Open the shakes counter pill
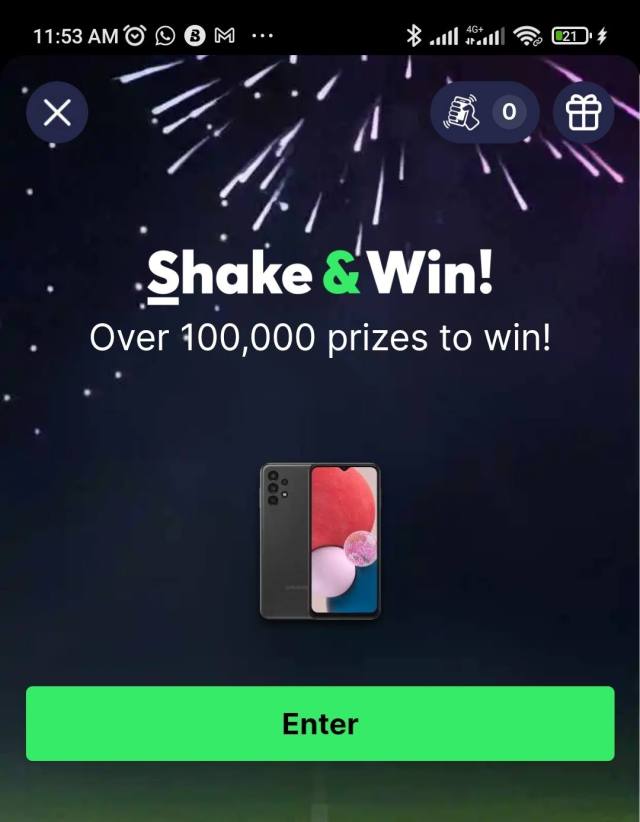 (485, 112)
